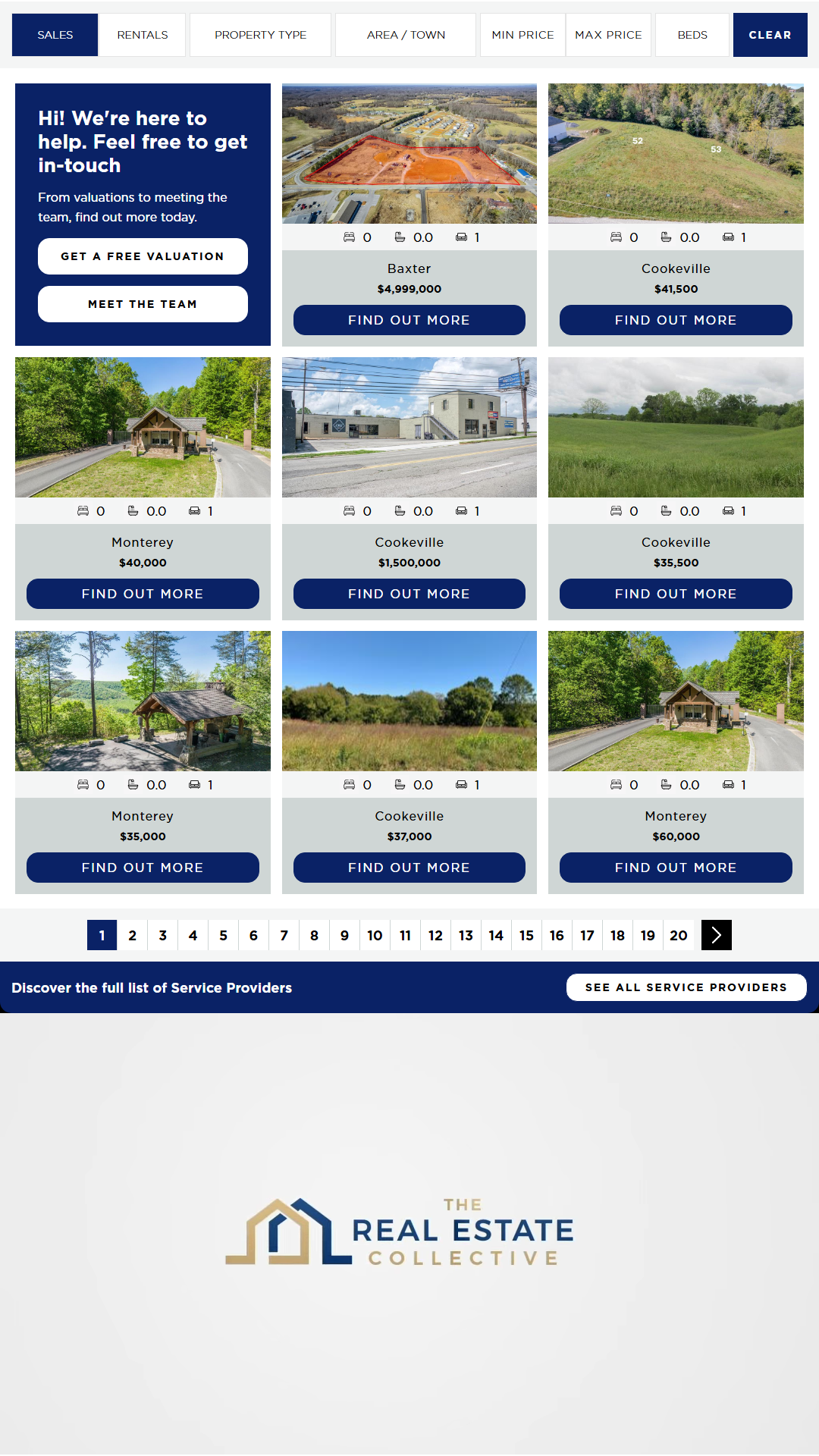Clear all search filters
The width and height of the screenshot is (819, 1456).
770,35
